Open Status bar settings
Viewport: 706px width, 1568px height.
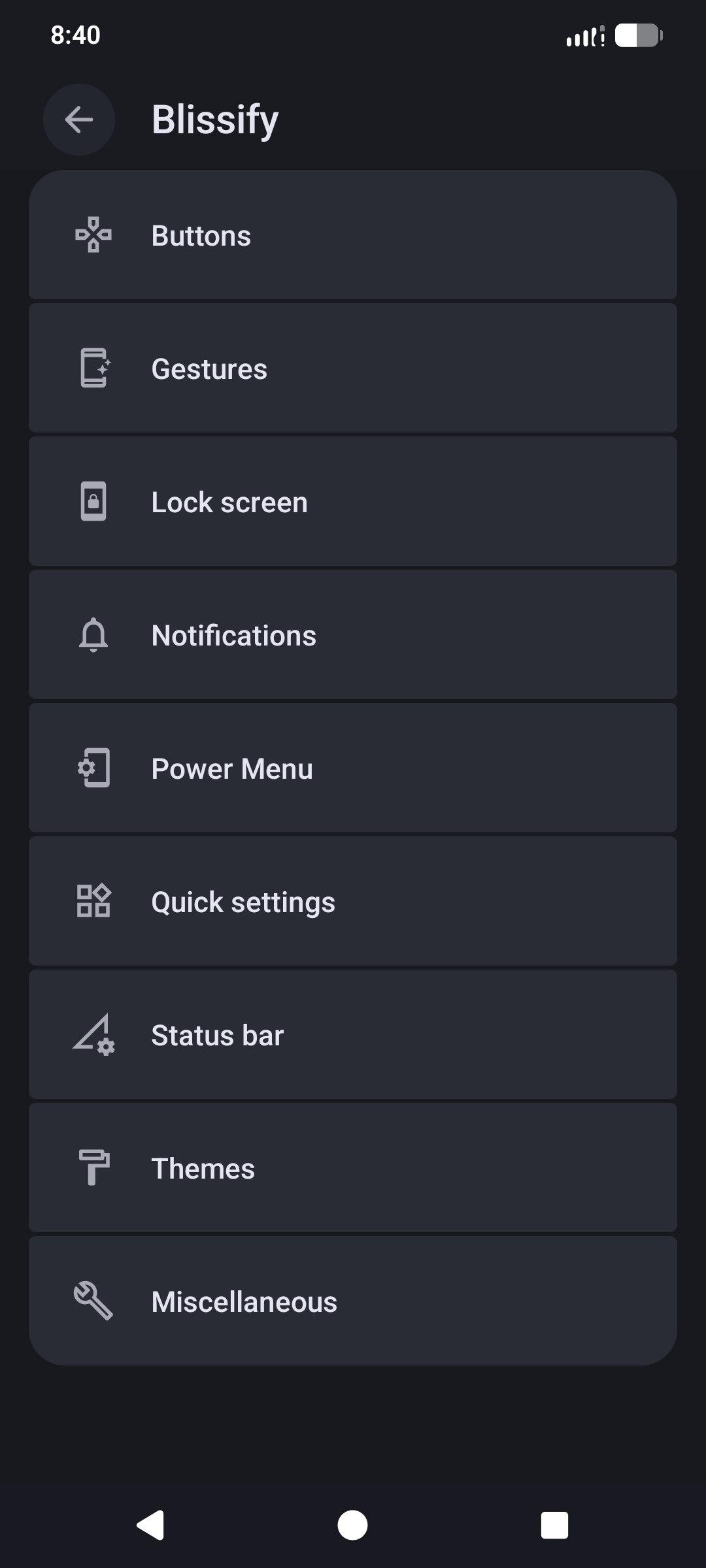(353, 1035)
